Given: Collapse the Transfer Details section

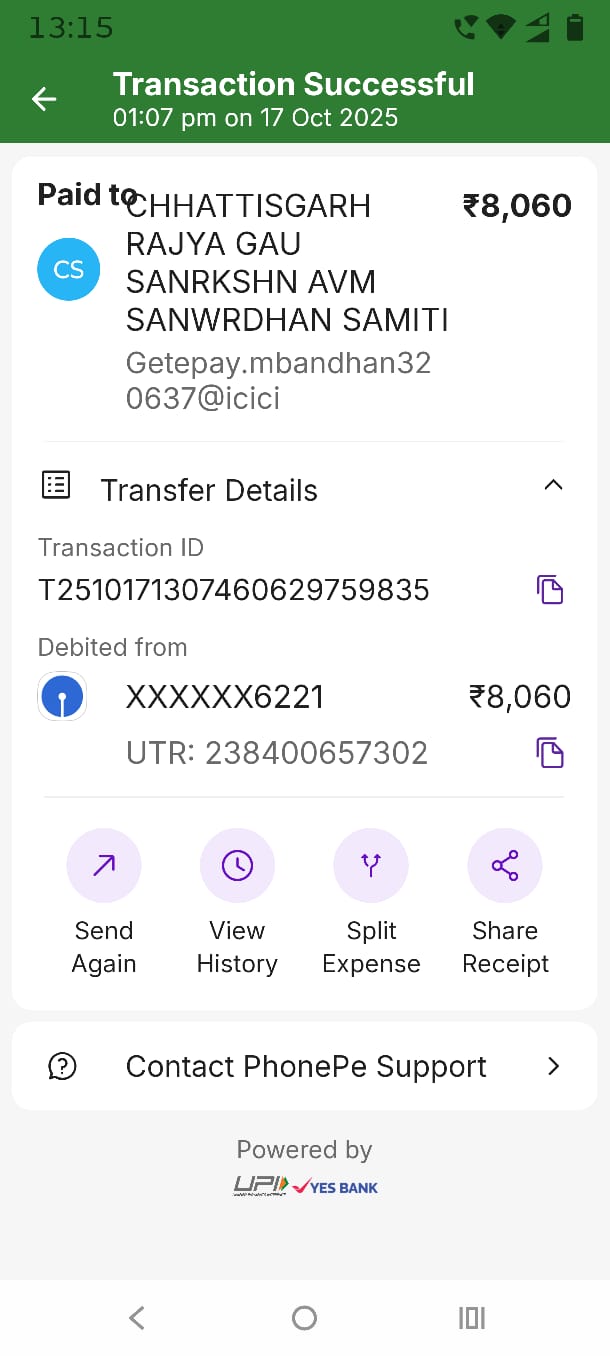Looking at the screenshot, I should [553, 486].
